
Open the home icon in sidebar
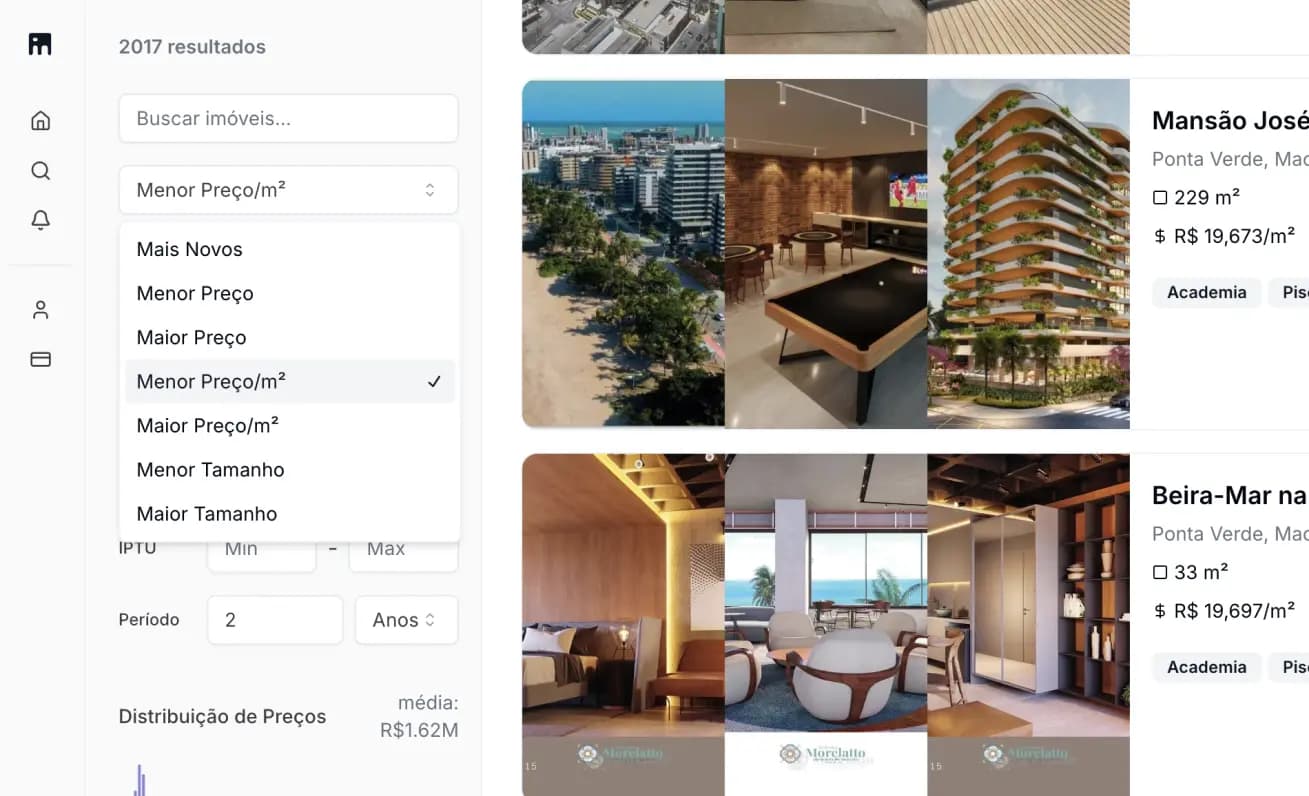[x=40, y=121]
